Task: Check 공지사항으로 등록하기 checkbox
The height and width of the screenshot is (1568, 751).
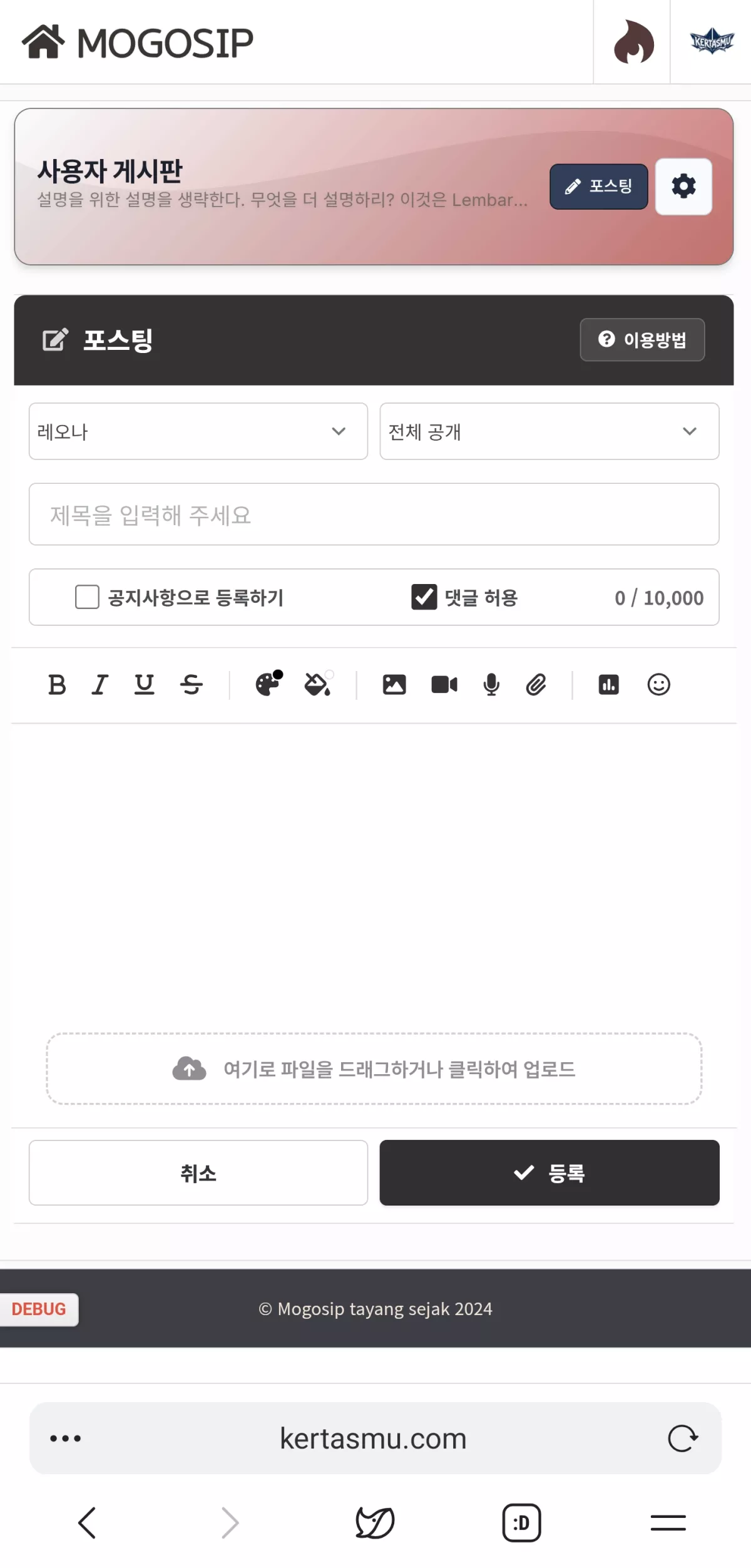Action: (87, 597)
